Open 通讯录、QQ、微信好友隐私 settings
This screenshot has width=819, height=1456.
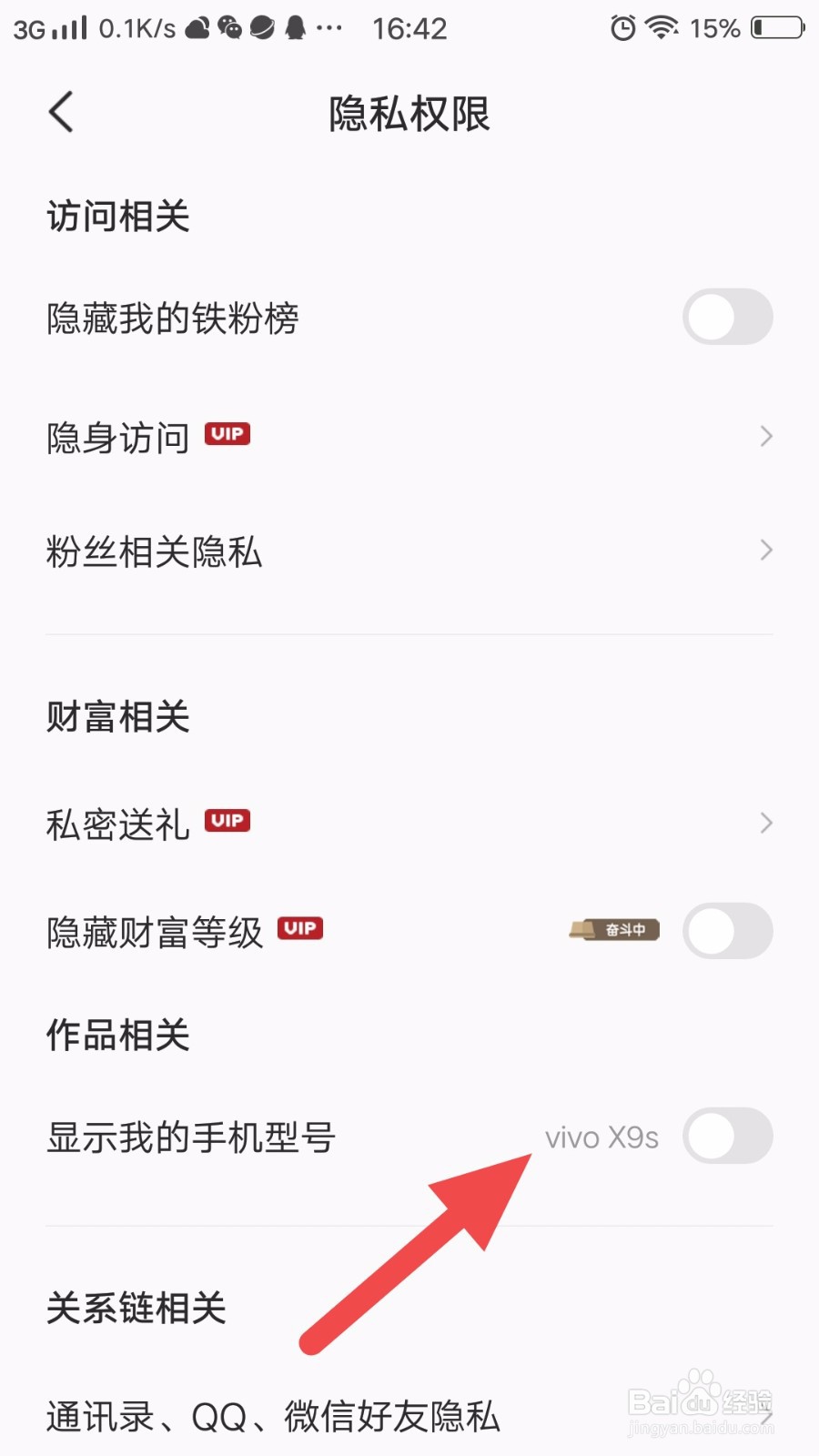click(273, 1415)
